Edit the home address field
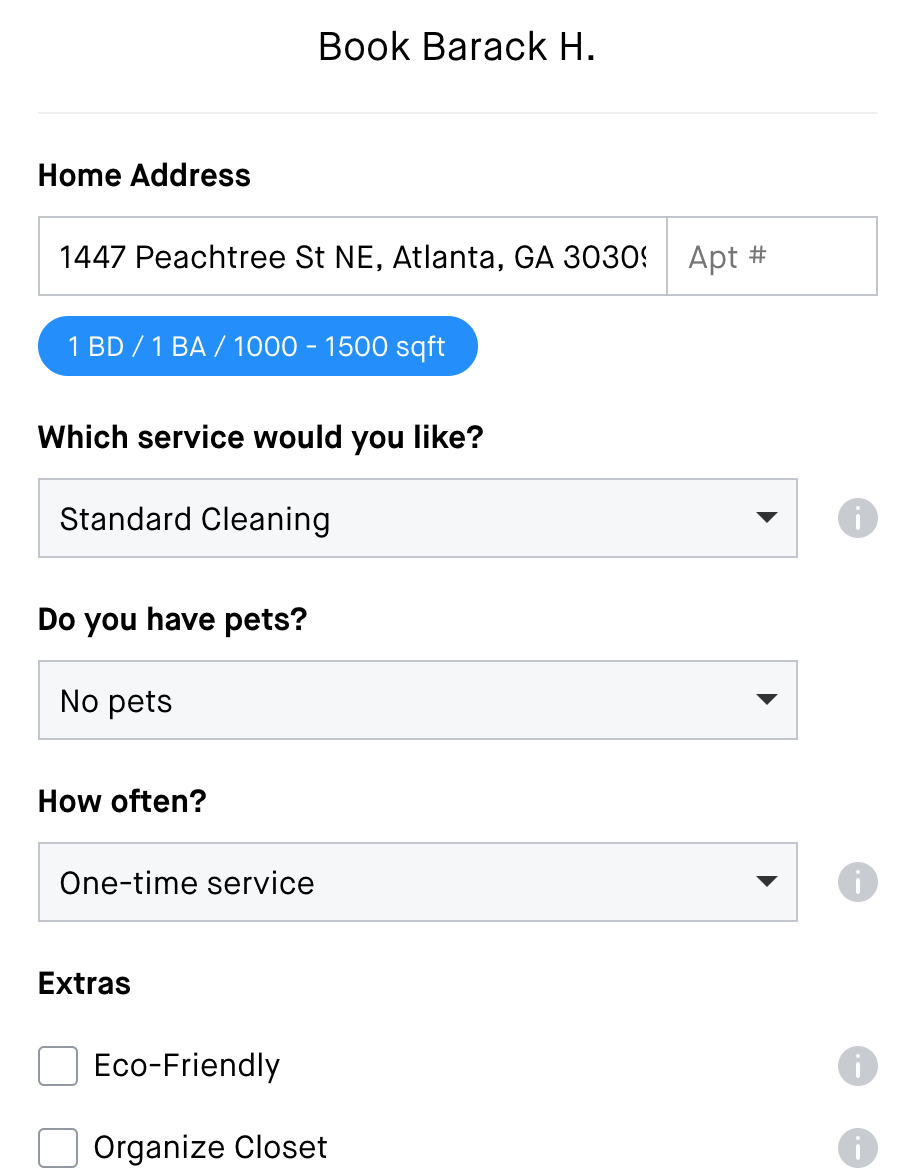The image size is (902, 1176). (352, 257)
